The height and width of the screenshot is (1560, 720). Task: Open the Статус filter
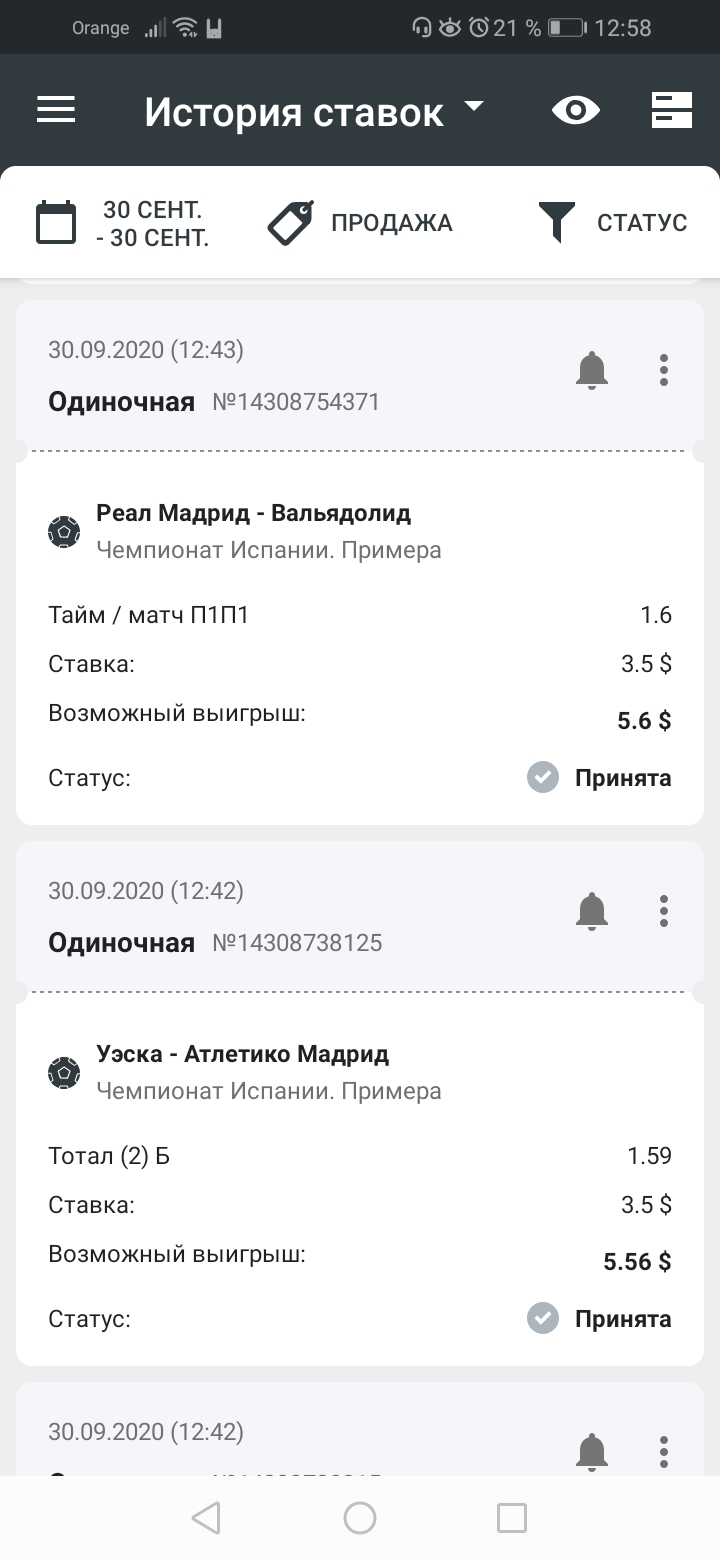point(612,223)
